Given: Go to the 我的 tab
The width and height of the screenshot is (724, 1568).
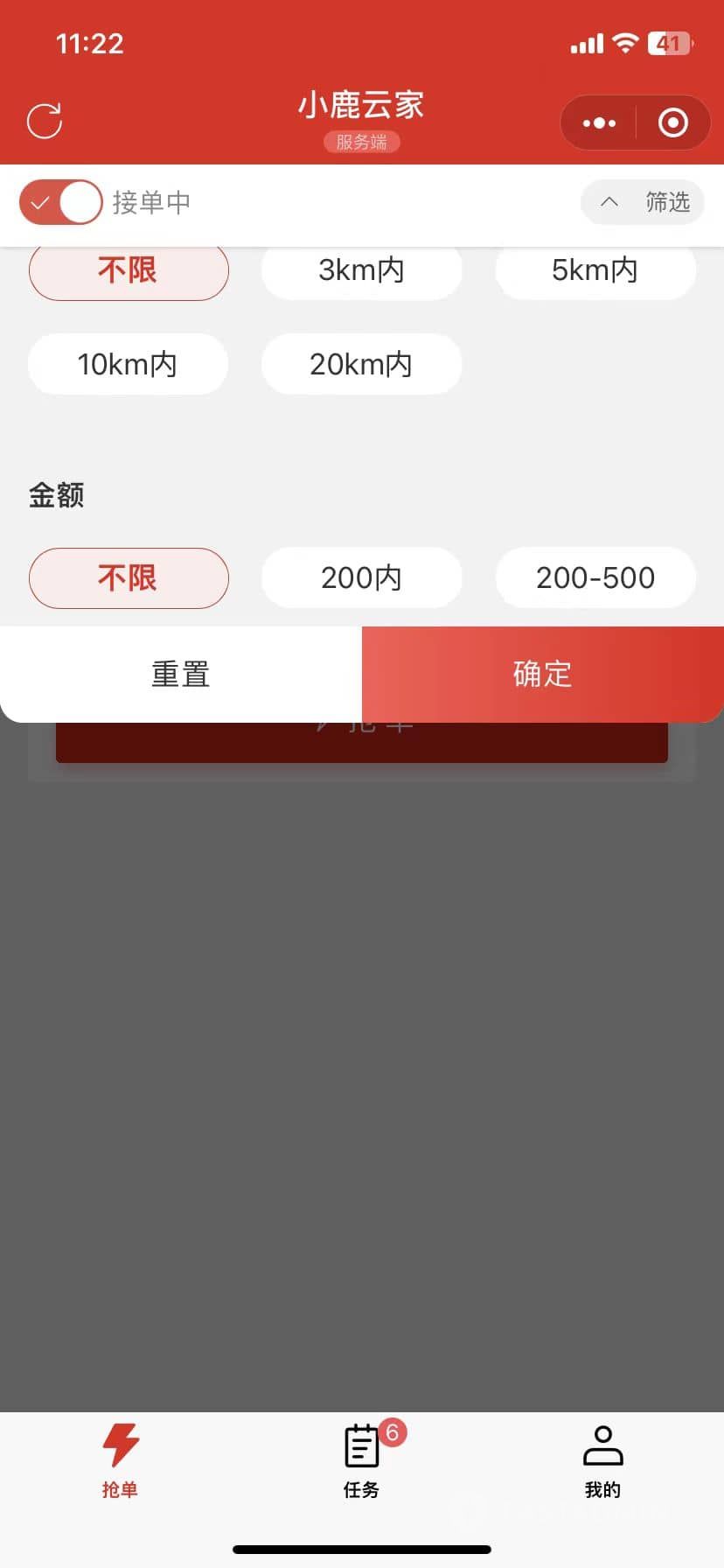Looking at the screenshot, I should click(x=602, y=1458).
